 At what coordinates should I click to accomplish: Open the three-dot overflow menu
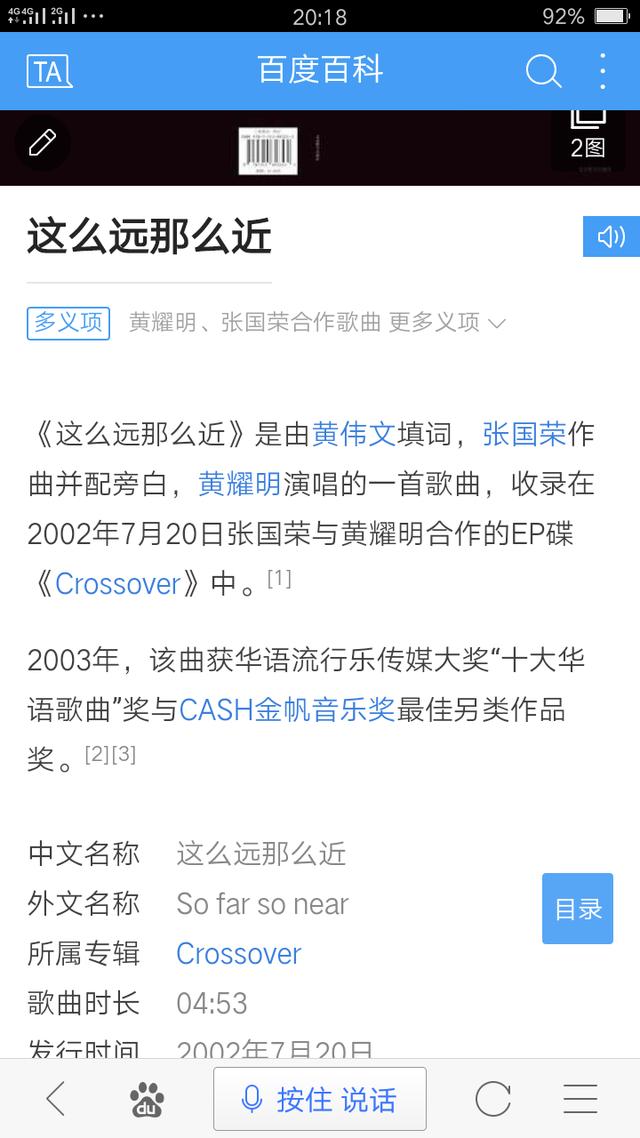[x=602, y=71]
